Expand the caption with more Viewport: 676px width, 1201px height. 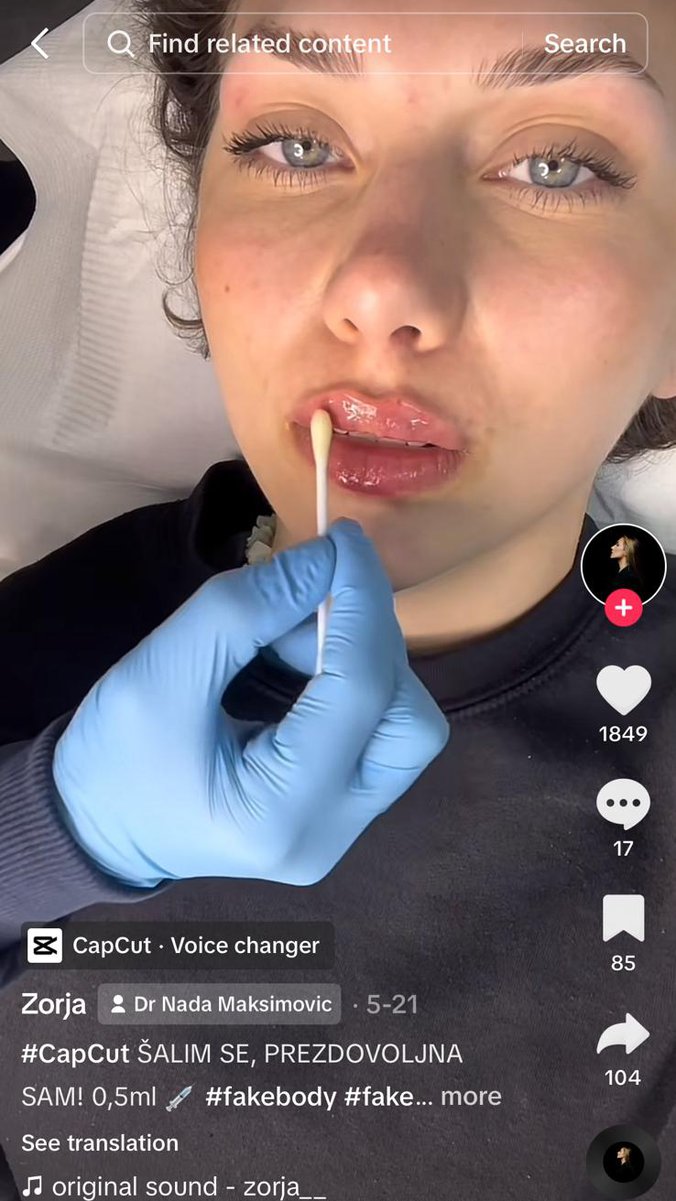[x=471, y=1097]
